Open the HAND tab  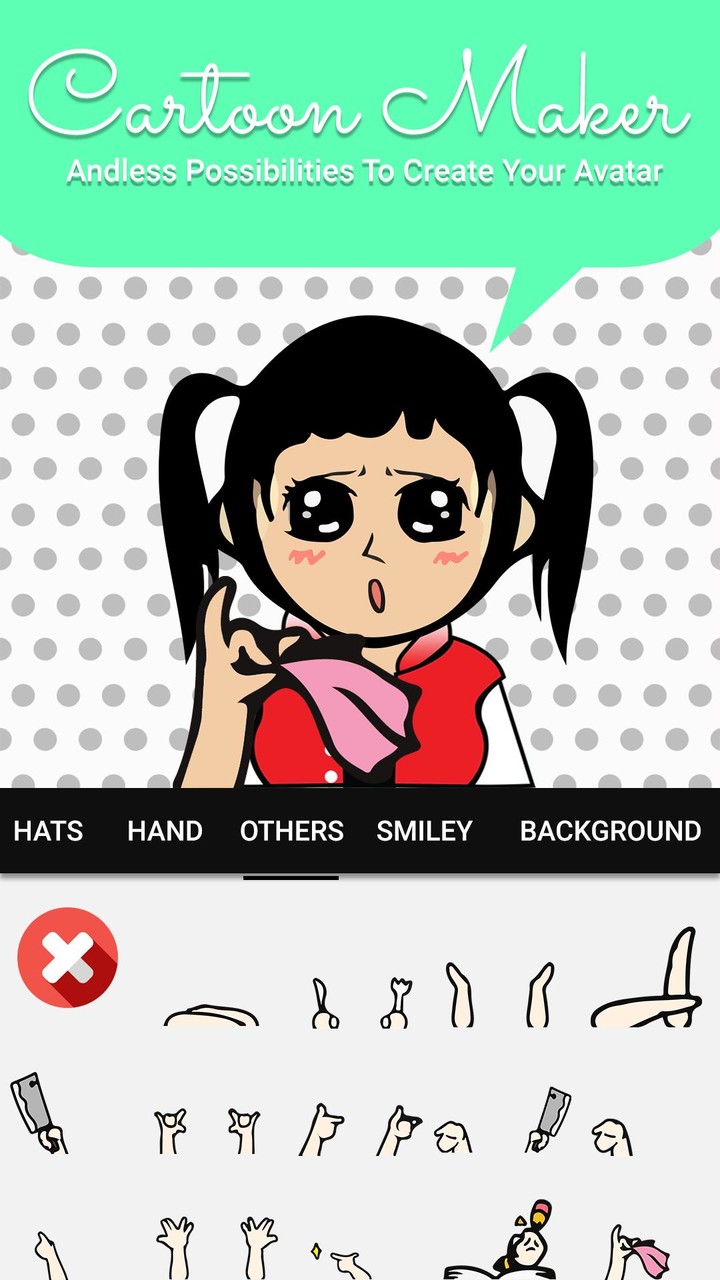coord(165,831)
